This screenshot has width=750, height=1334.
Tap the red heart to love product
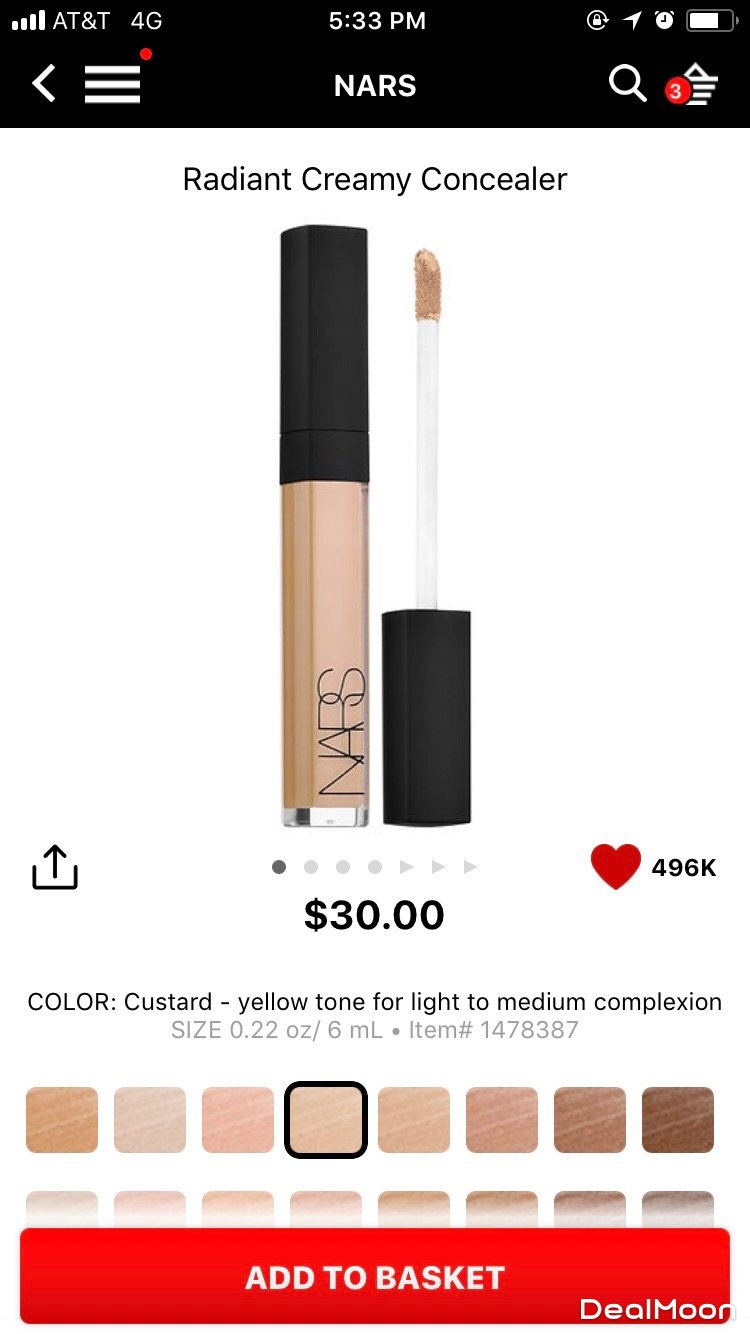(x=615, y=867)
